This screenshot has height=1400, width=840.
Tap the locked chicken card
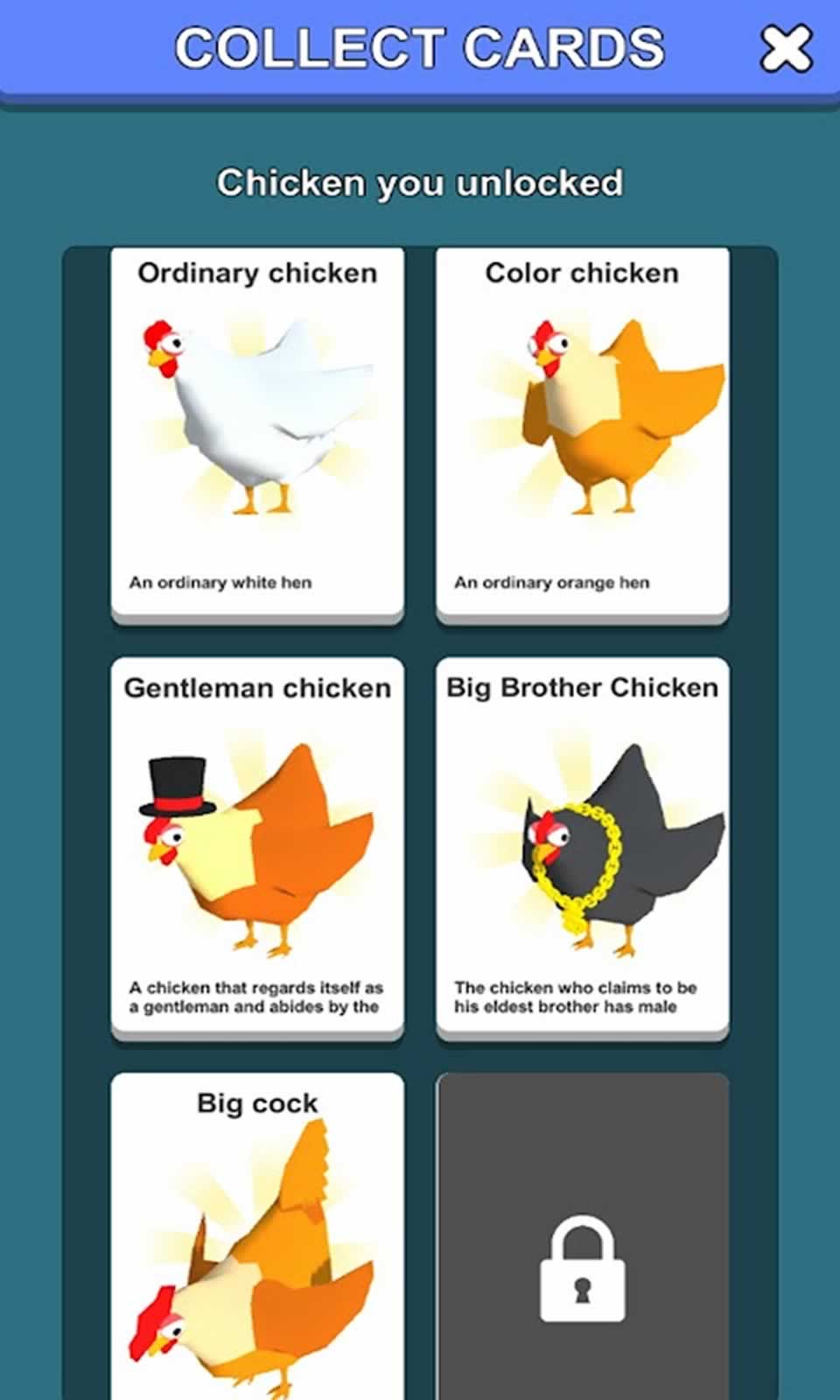582,1242
